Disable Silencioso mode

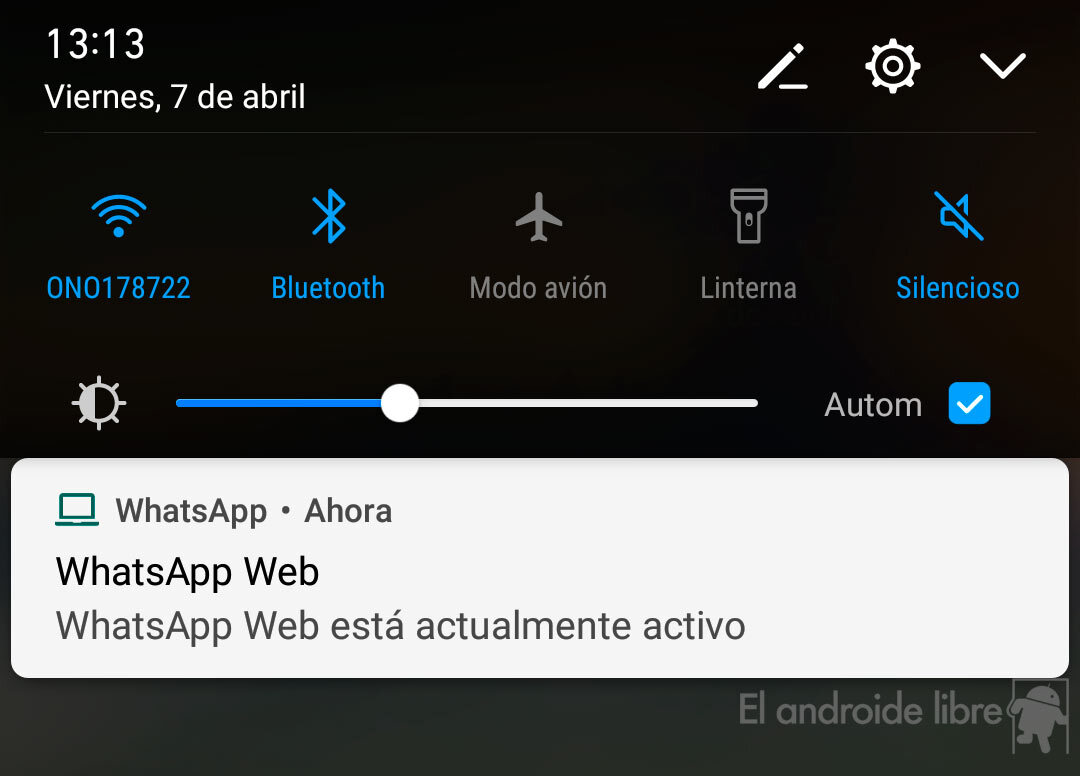coord(958,217)
